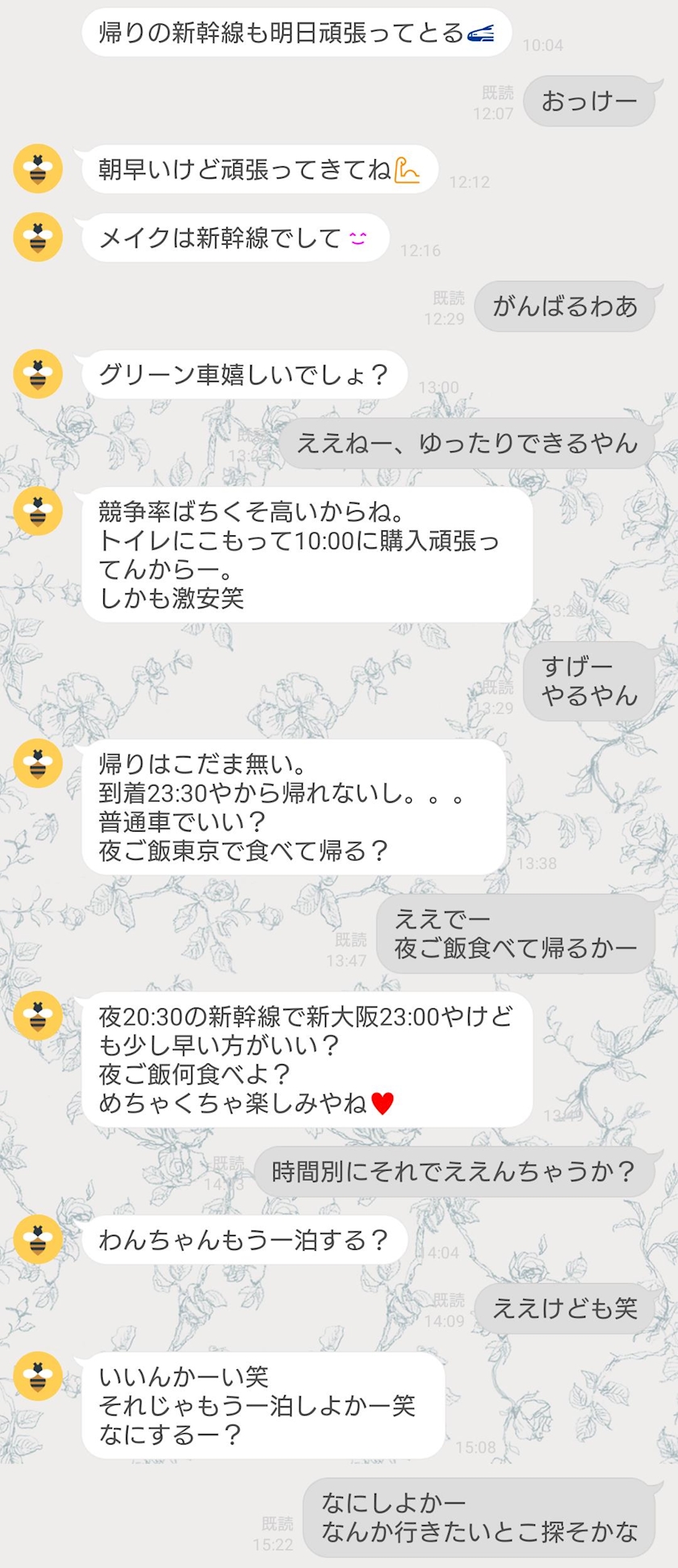This screenshot has height=1568, width=678.
Task: Open avatar beside わんちゃんもう一泊する？
Action: (x=38, y=1239)
